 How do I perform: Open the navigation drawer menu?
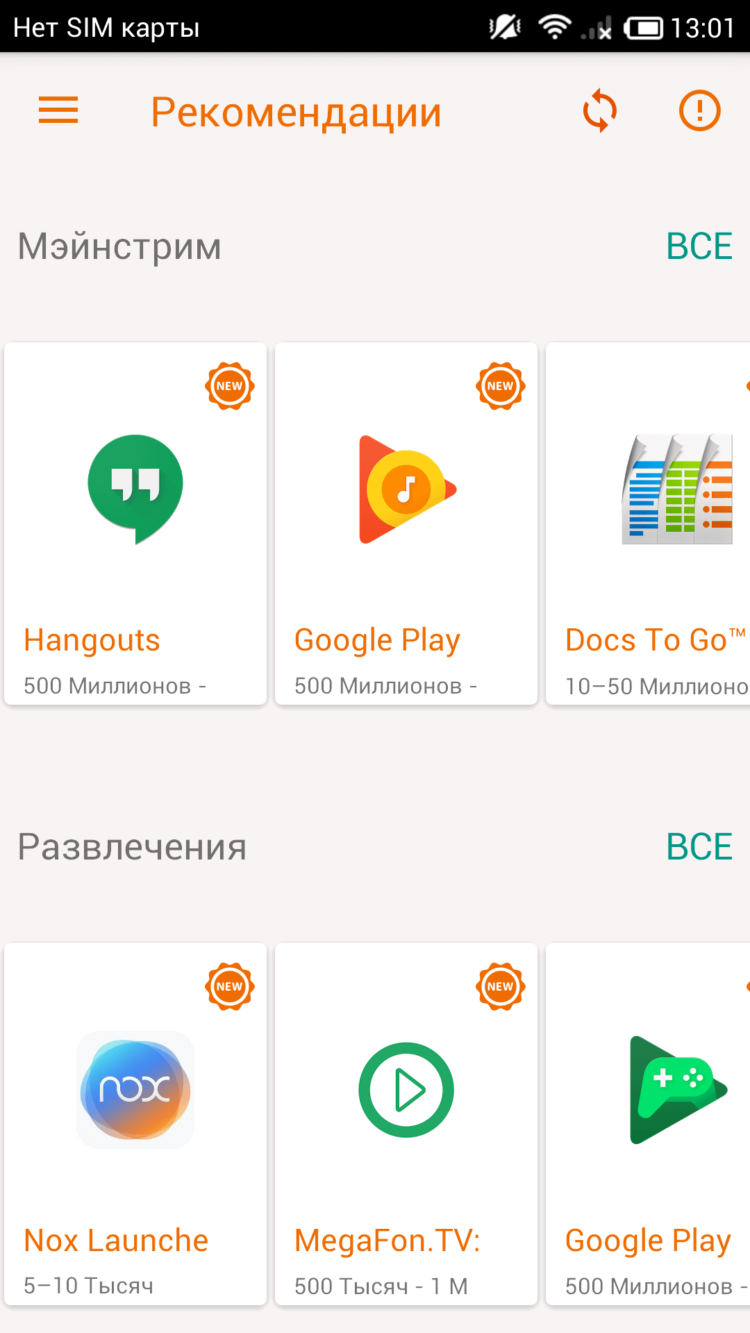tap(57, 110)
